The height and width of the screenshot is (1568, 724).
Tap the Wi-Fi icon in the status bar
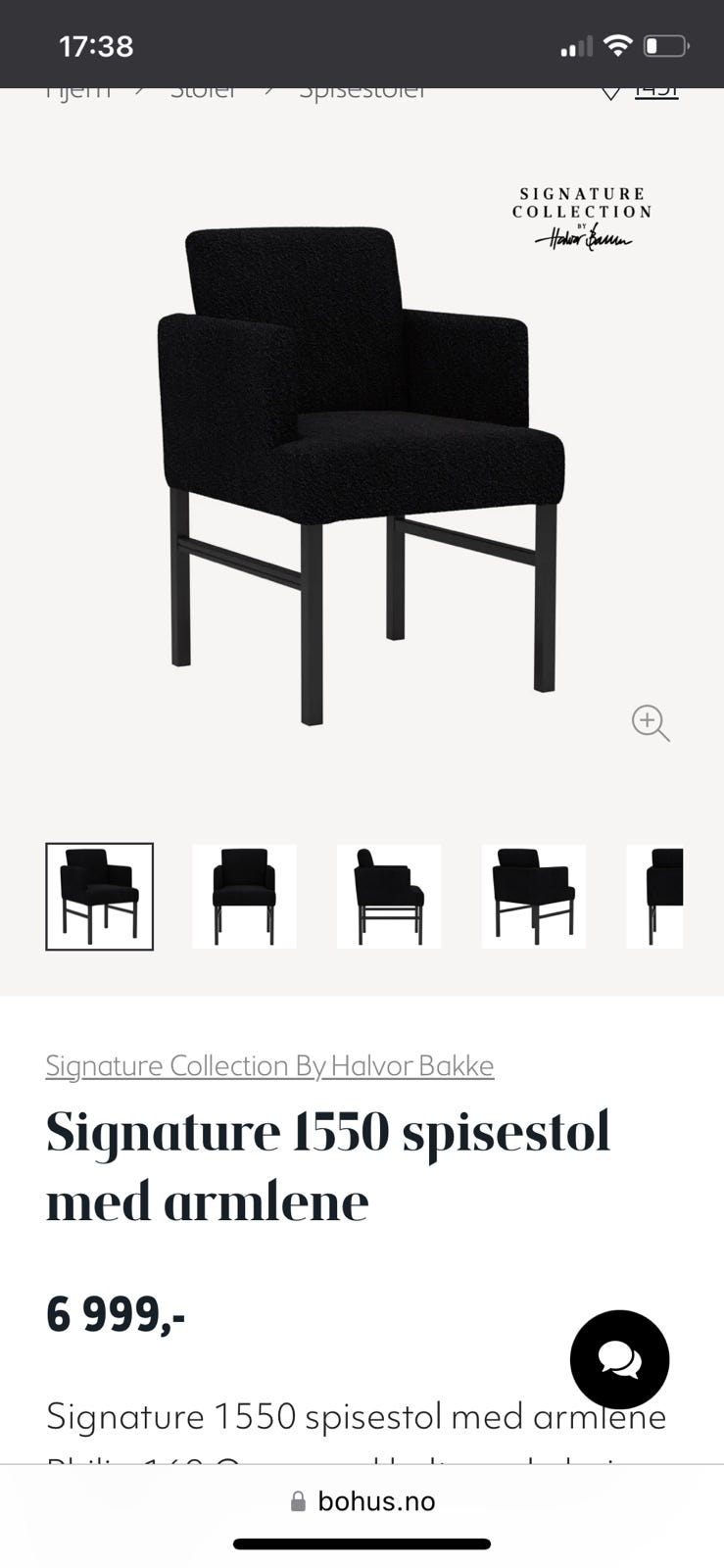pos(616,44)
